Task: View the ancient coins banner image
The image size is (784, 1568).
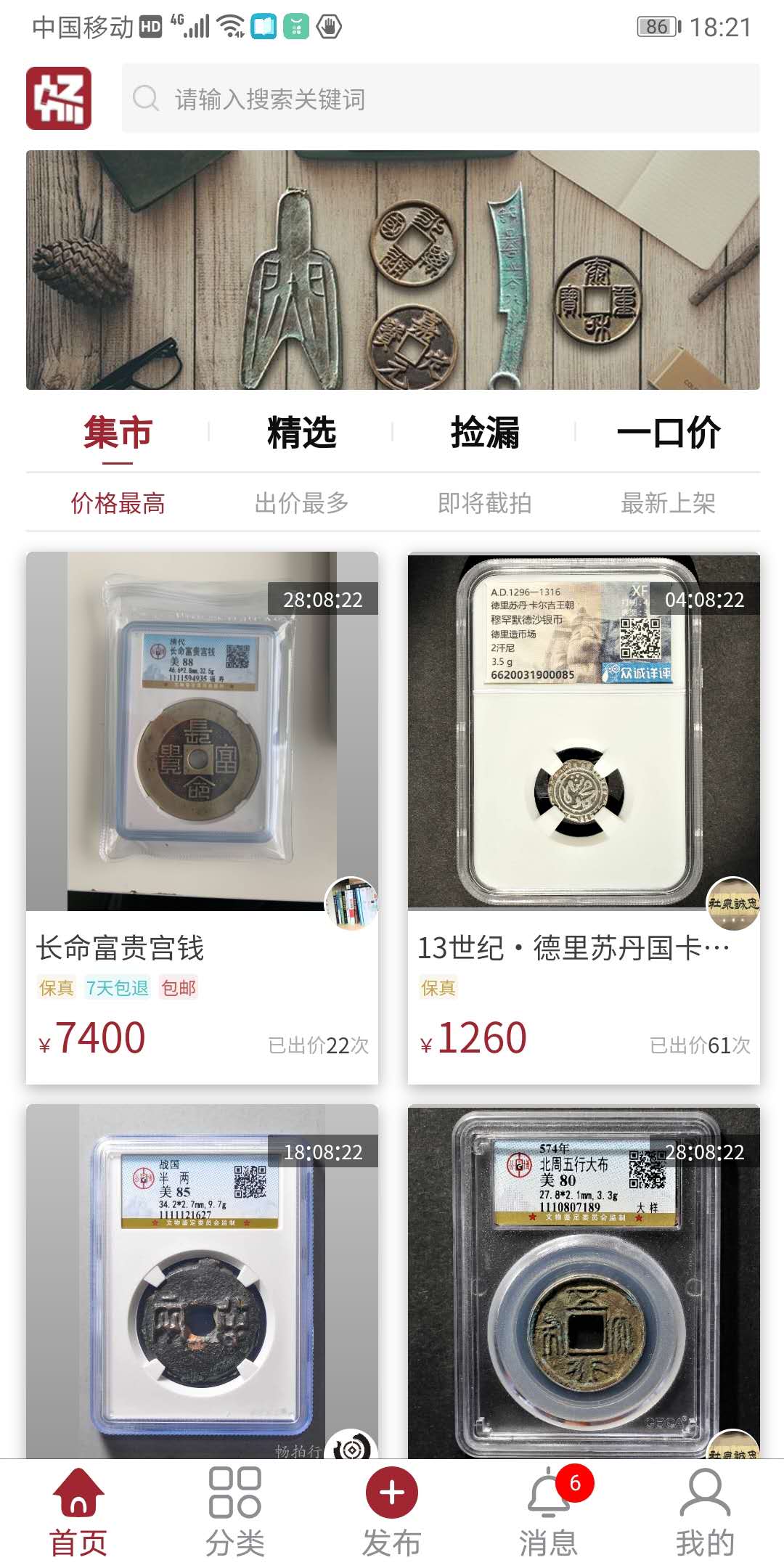Action: pos(392,269)
